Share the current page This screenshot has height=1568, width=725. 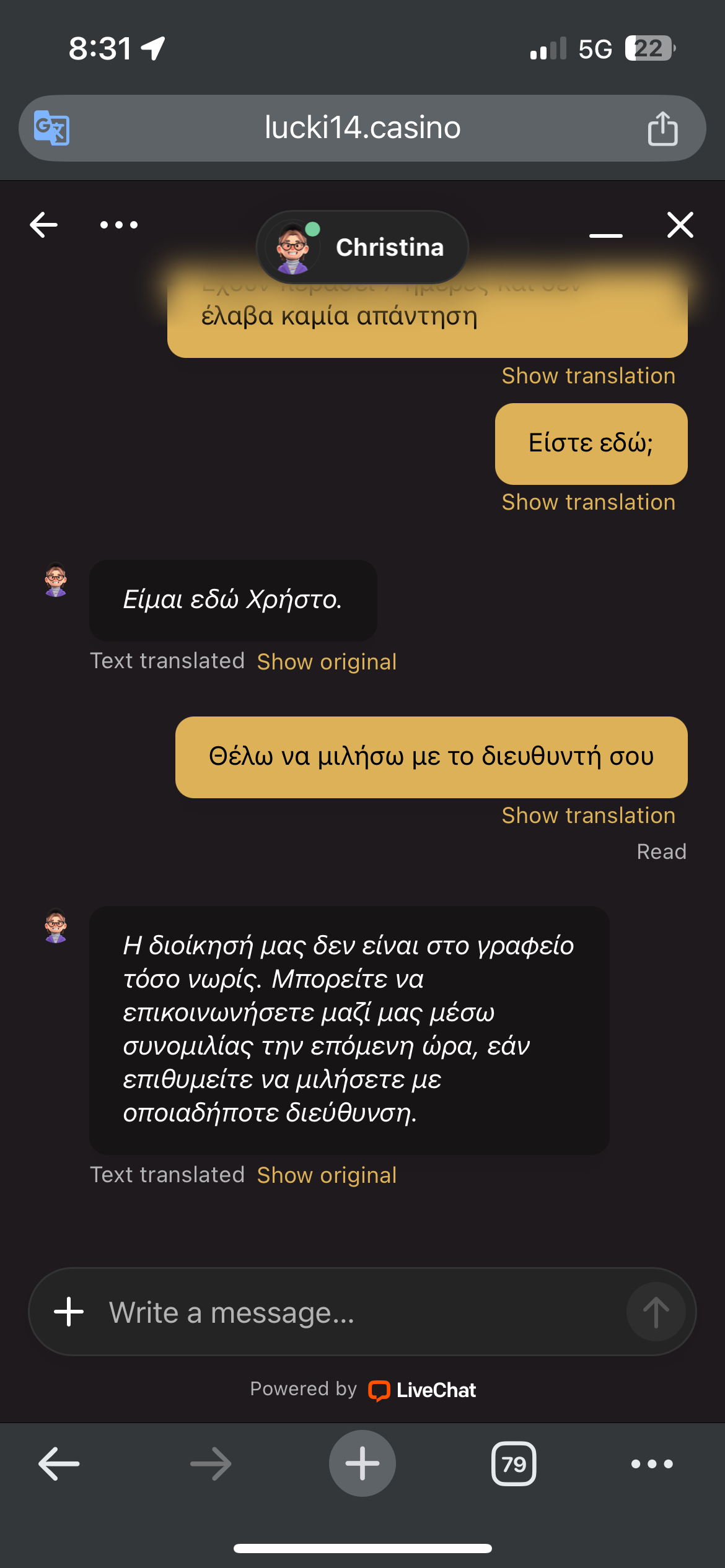click(x=662, y=128)
